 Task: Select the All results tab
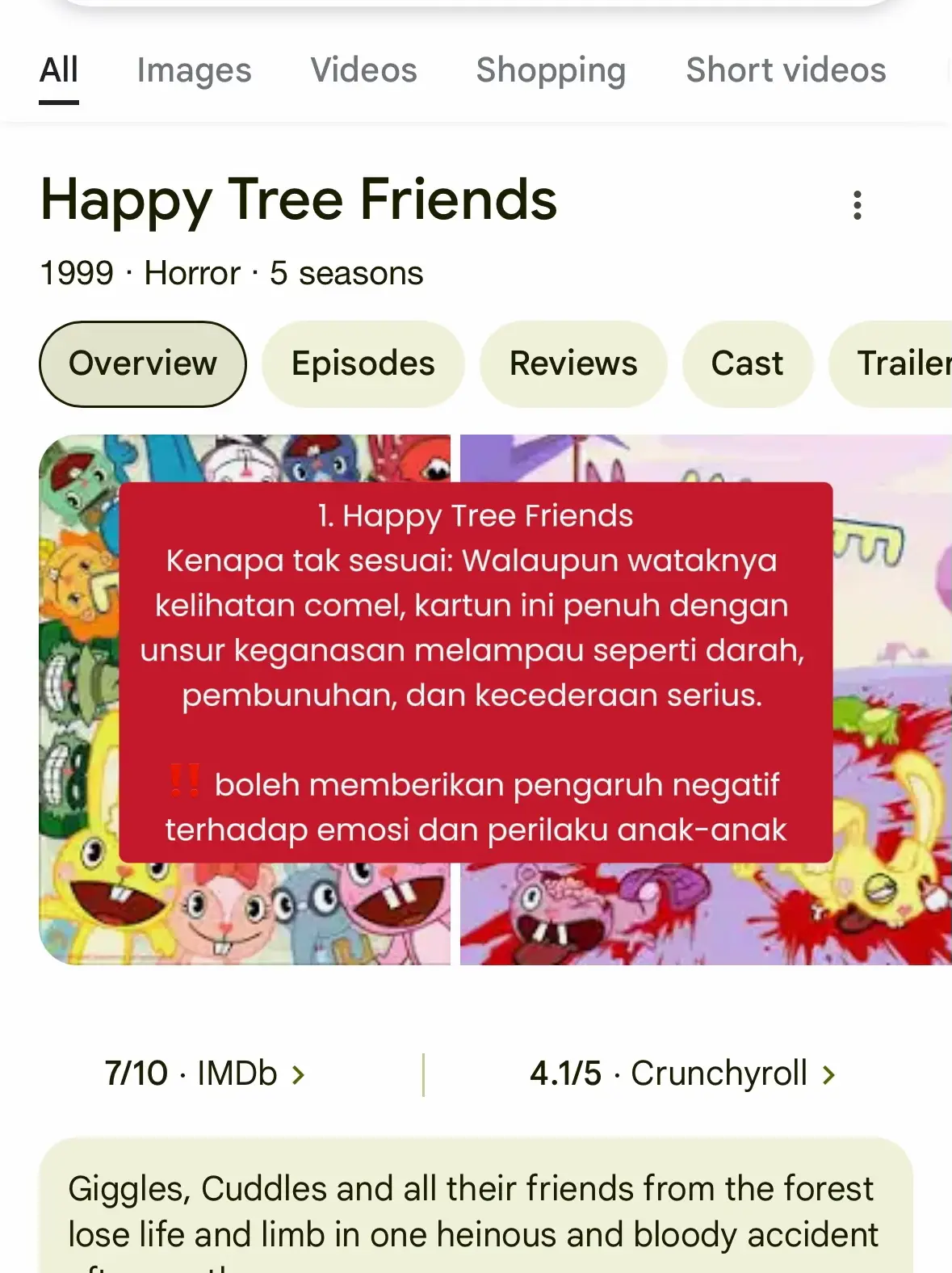tap(59, 71)
